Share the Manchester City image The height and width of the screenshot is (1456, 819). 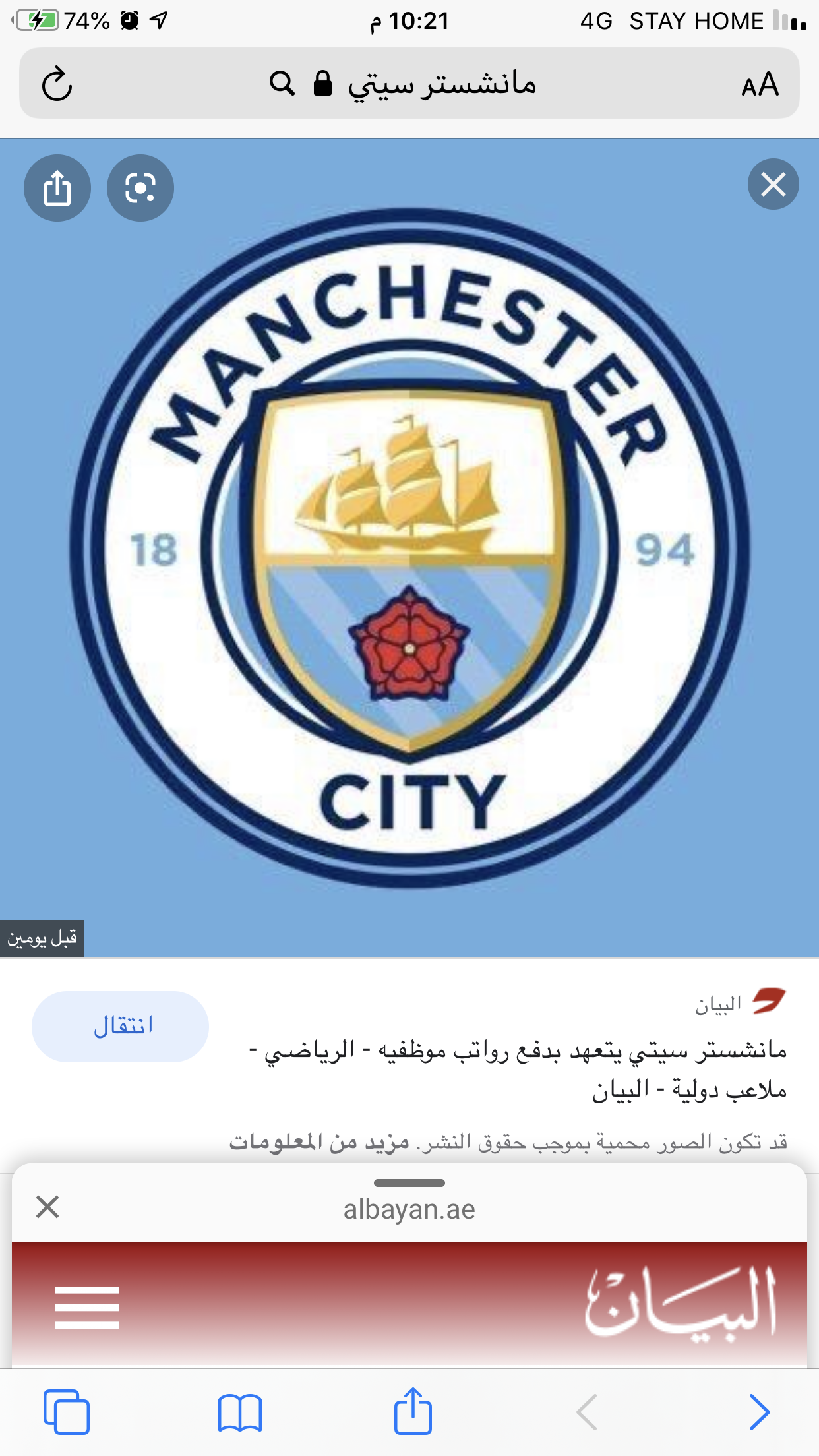(x=57, y=188)
